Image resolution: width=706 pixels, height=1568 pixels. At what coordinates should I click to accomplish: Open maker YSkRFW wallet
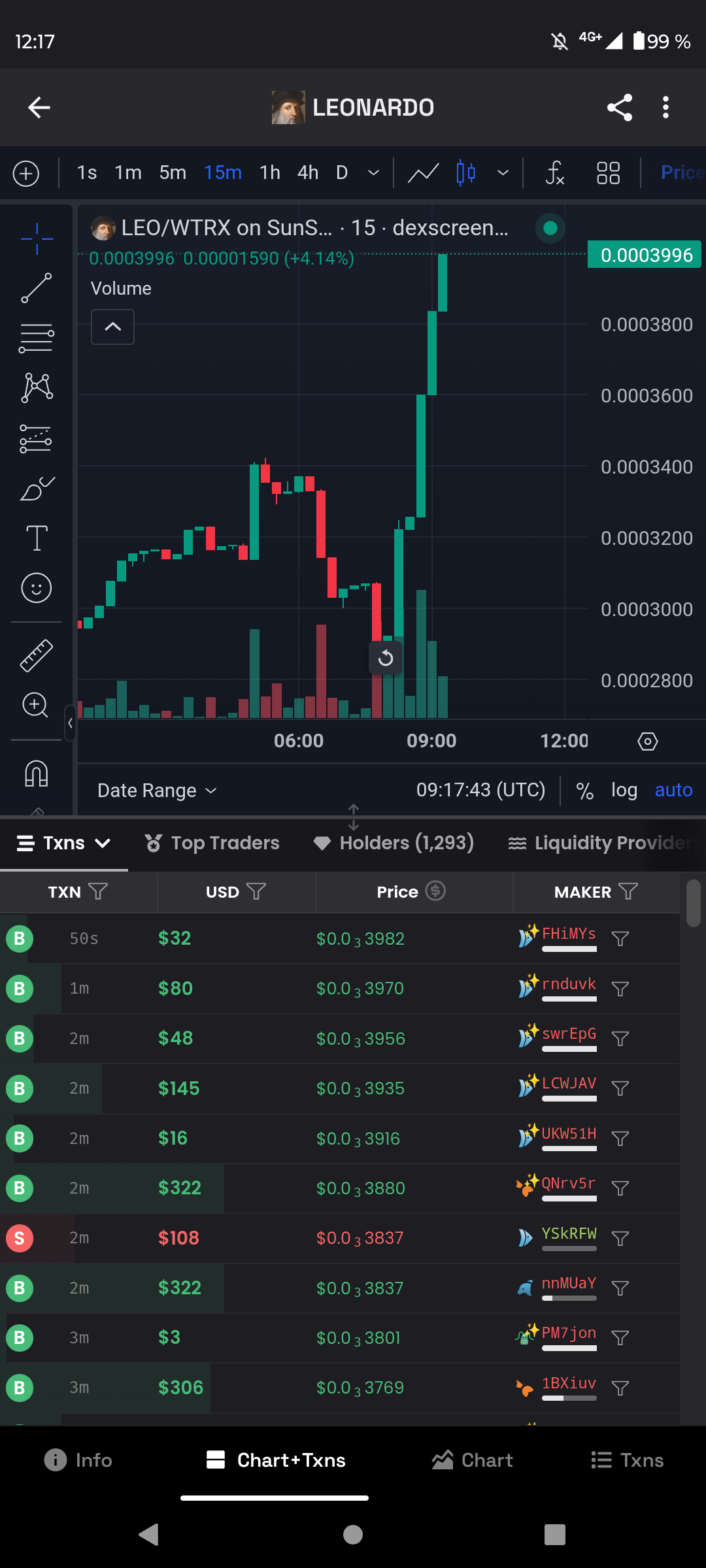[568, 1233]
